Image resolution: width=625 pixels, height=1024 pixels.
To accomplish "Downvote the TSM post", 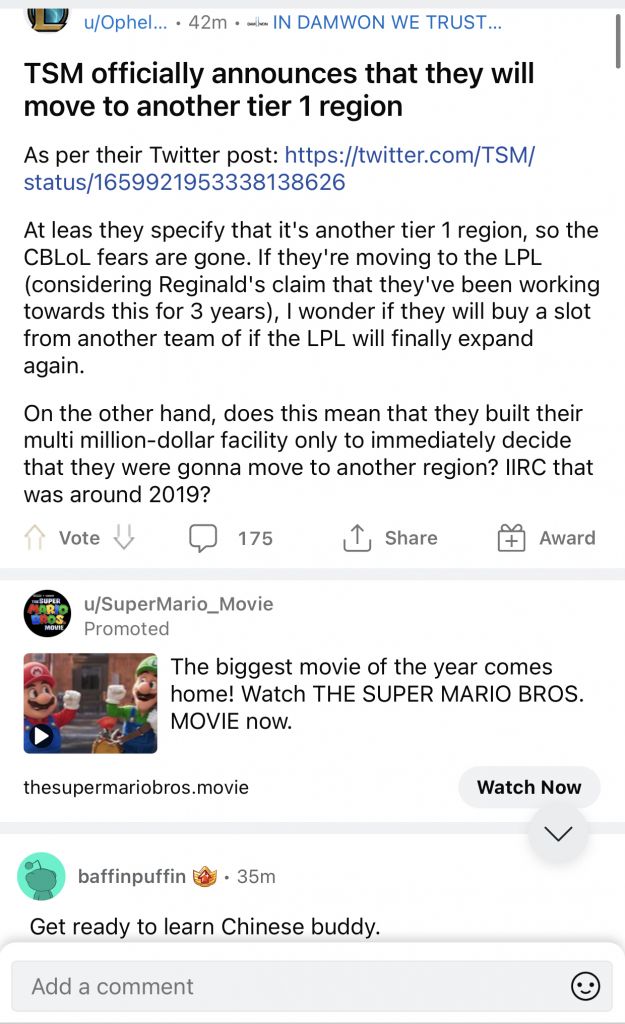I will (123, 538).
